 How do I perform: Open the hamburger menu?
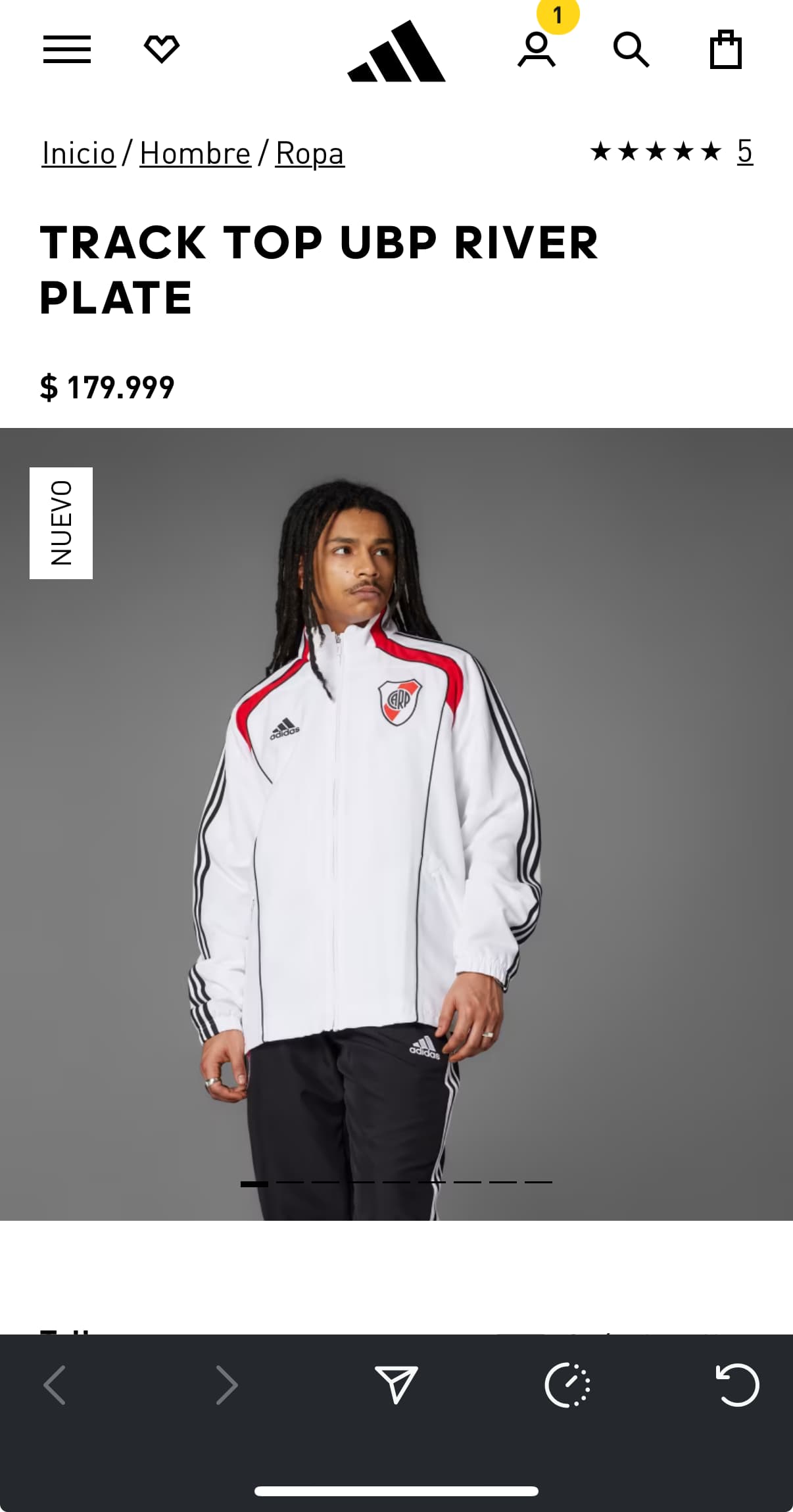[x=67, y=49]
